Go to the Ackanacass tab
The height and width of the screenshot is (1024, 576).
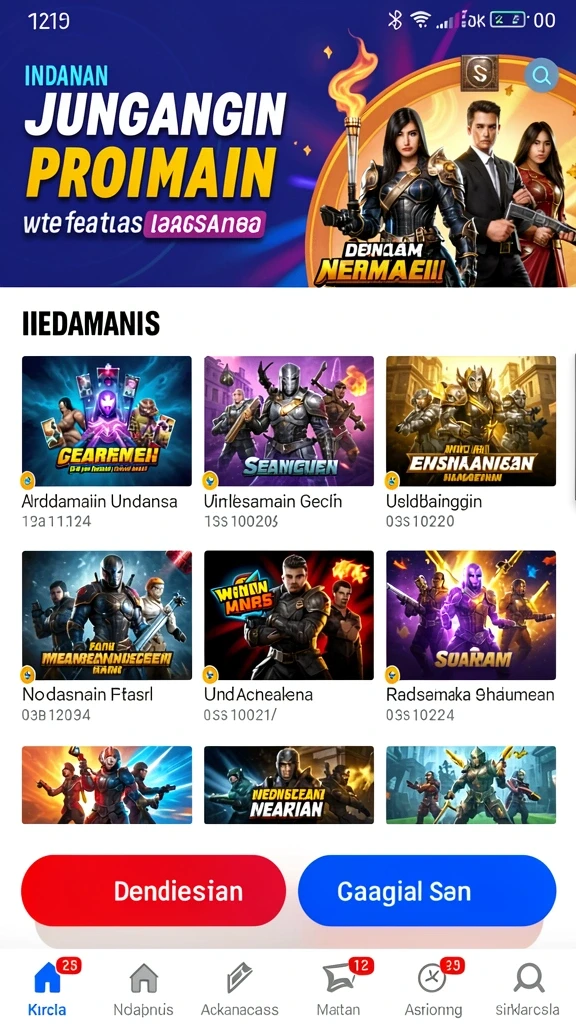(240, 987)
